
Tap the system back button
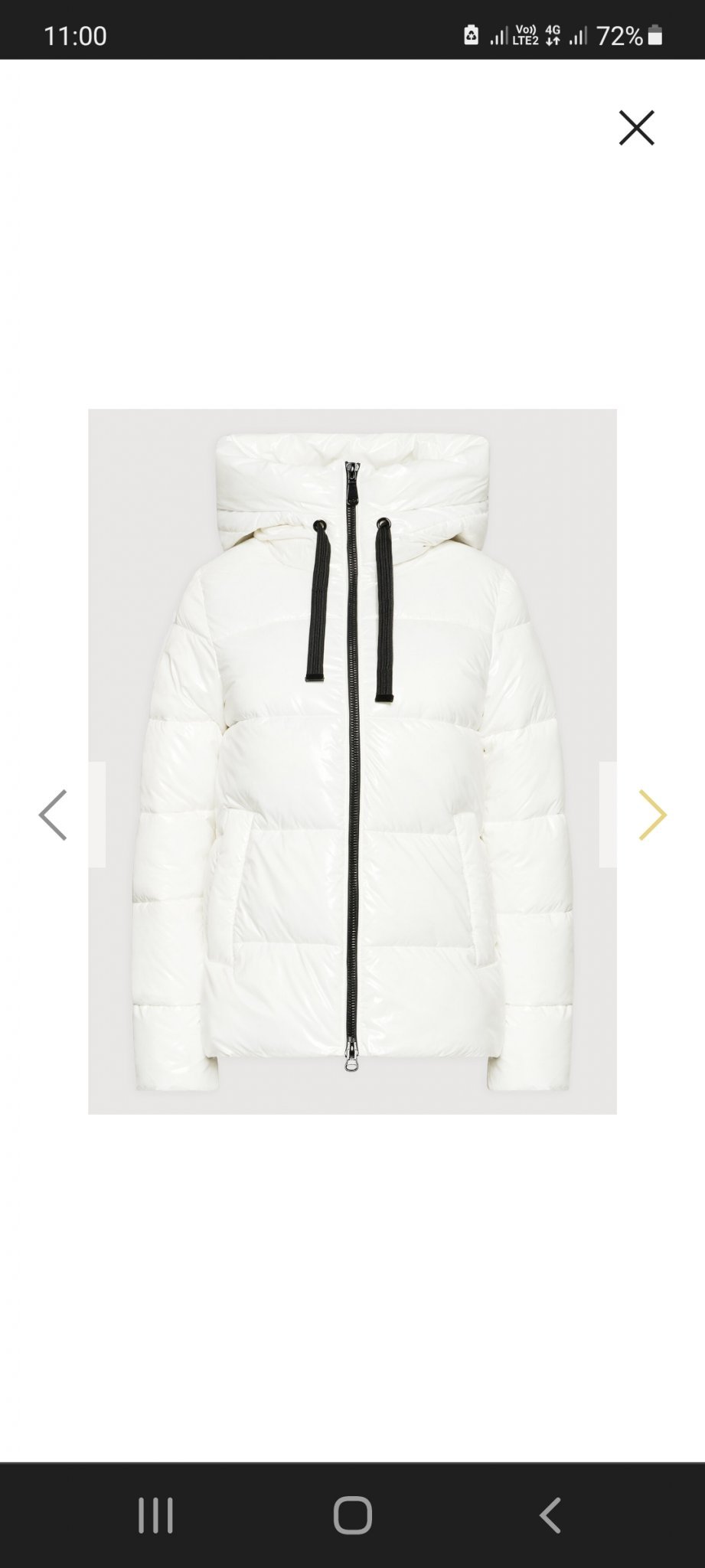[x=550, y=1515]
